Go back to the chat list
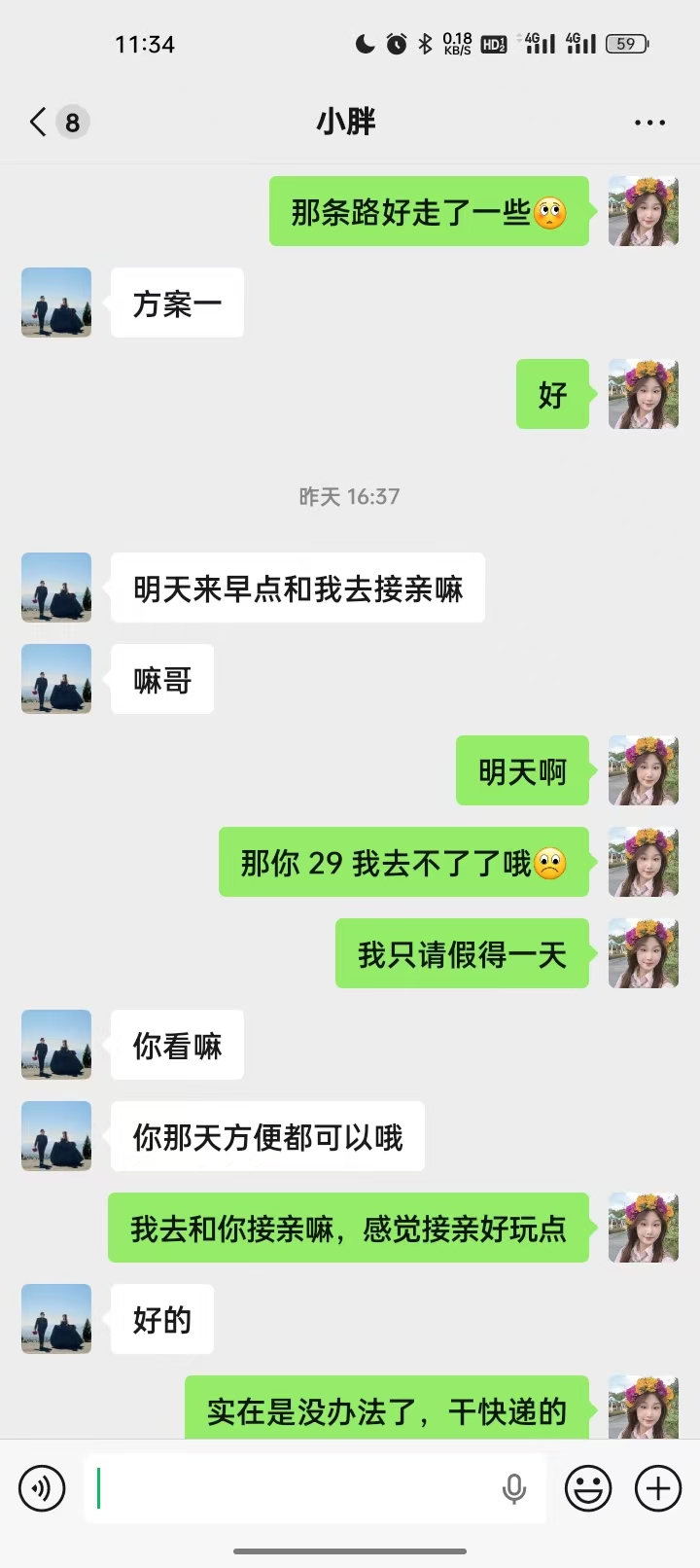The image size is (700, 1568). pyautogui.click(x=39, y=123)
